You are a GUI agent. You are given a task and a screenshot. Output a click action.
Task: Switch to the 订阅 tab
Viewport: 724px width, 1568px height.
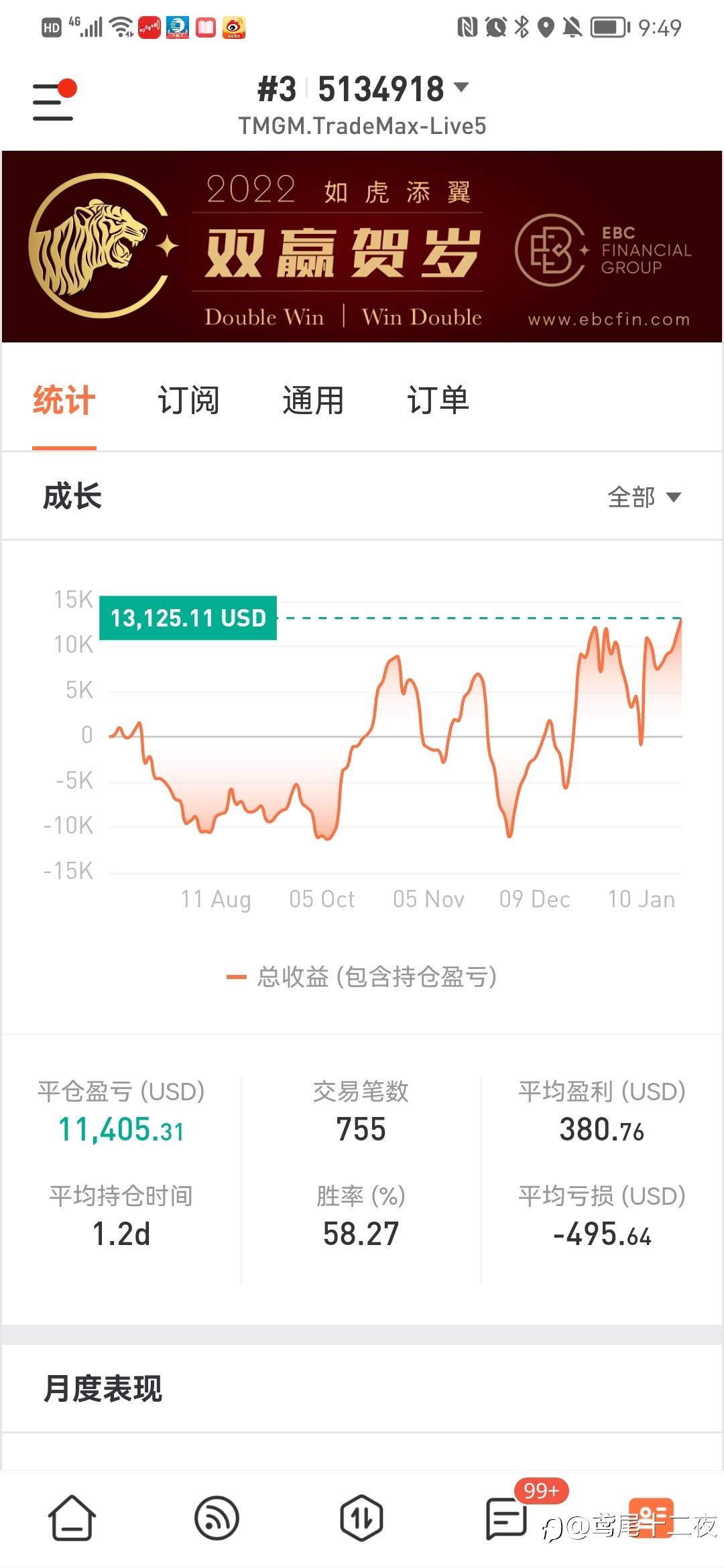point(188,401)
